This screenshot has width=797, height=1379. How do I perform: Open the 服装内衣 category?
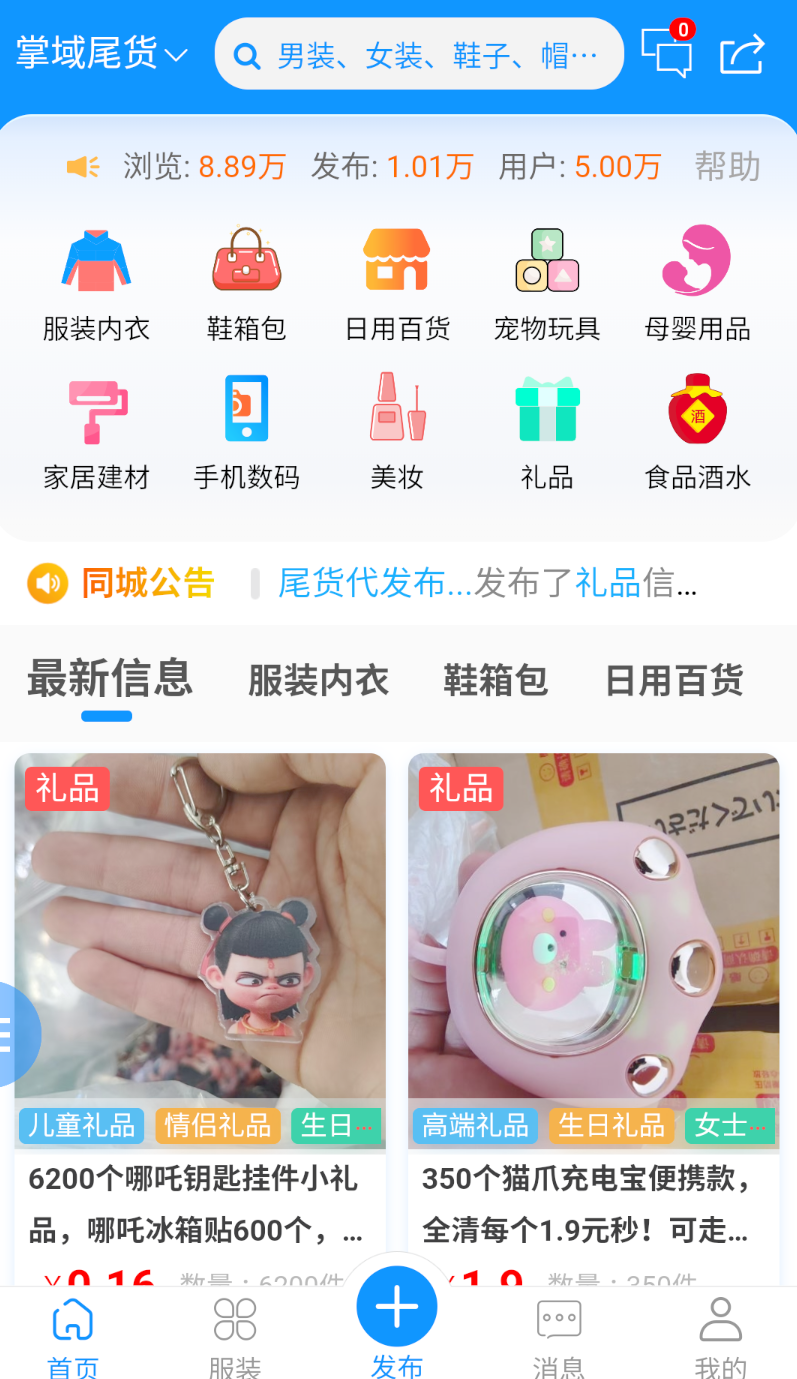(x=96, y=285)
